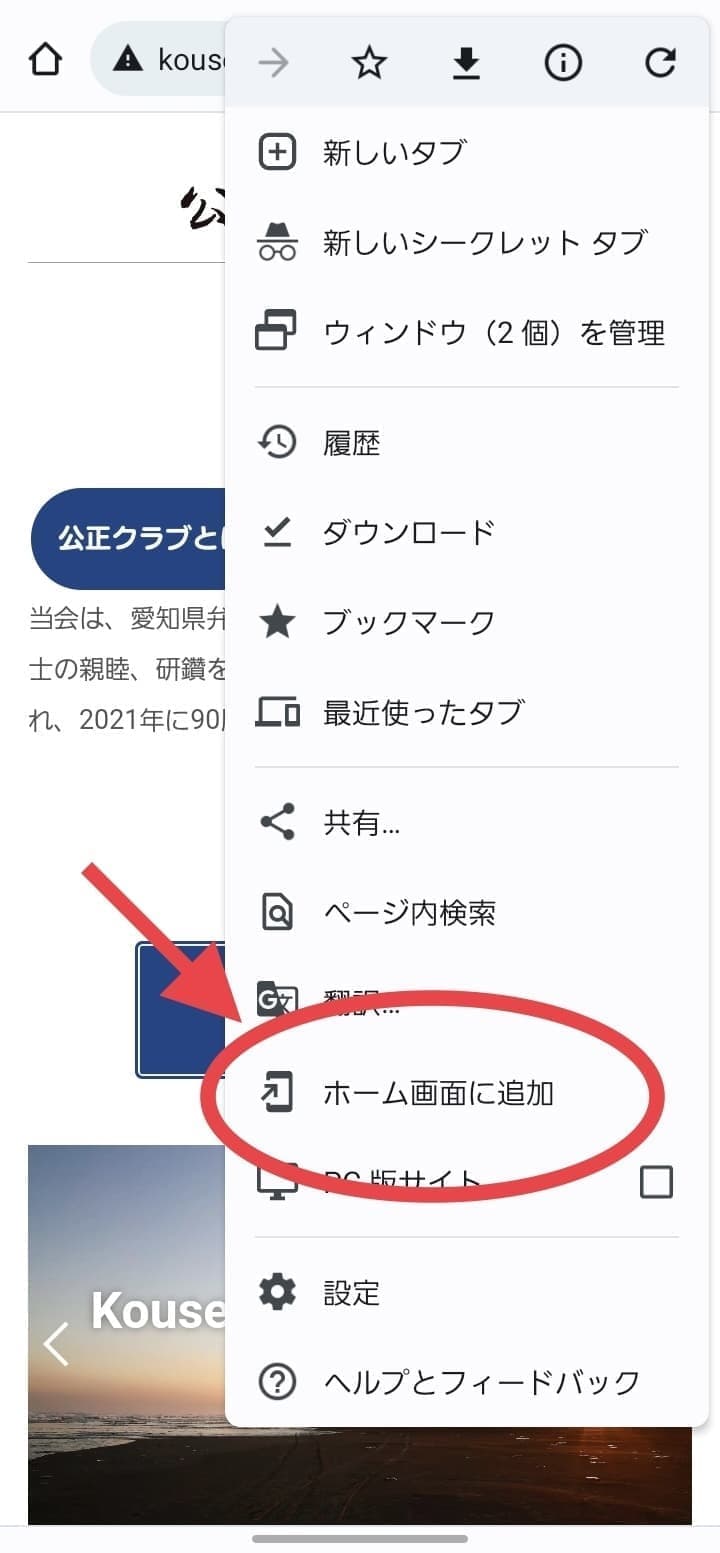Tap the forward arrow in the menu
This screenshot has height=1553, width=720.
[272, 64]
